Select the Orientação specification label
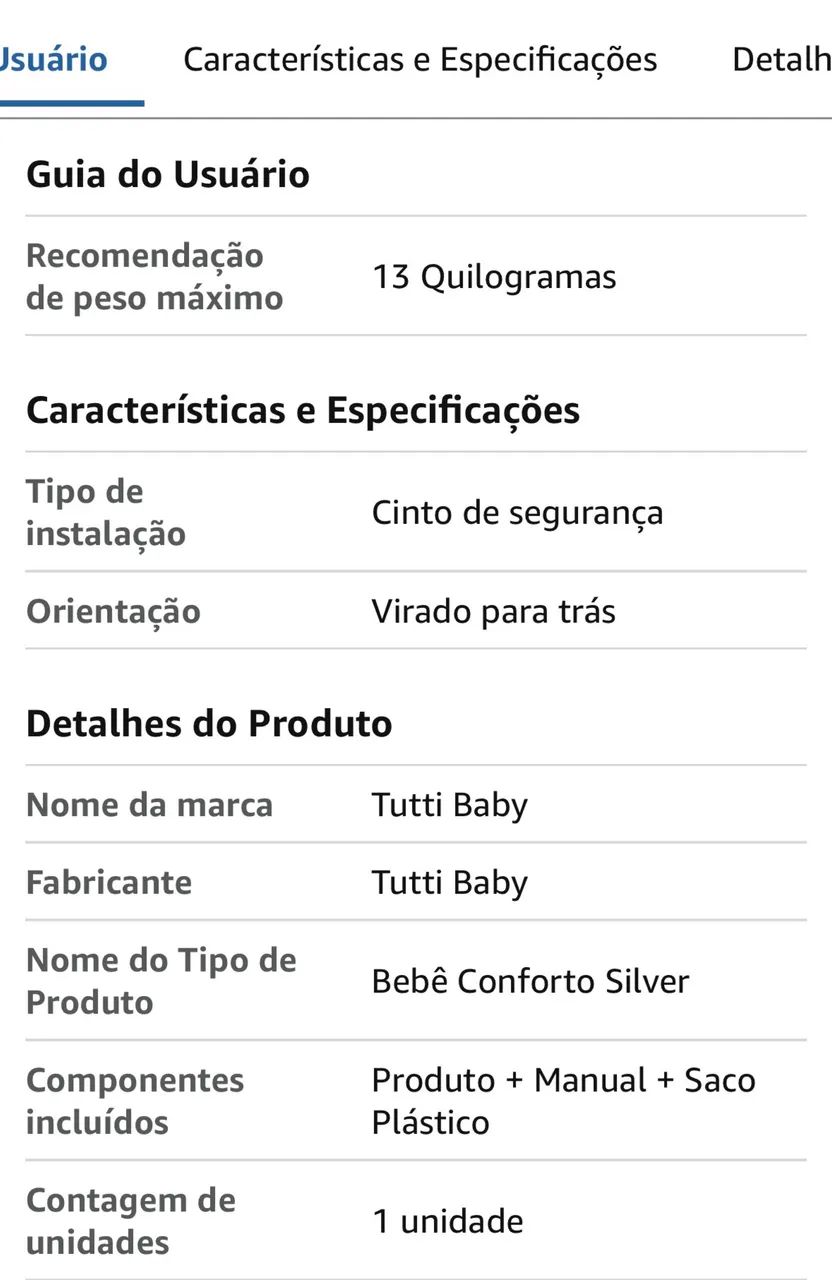The image size is (832, 1280). pos(113,611)
